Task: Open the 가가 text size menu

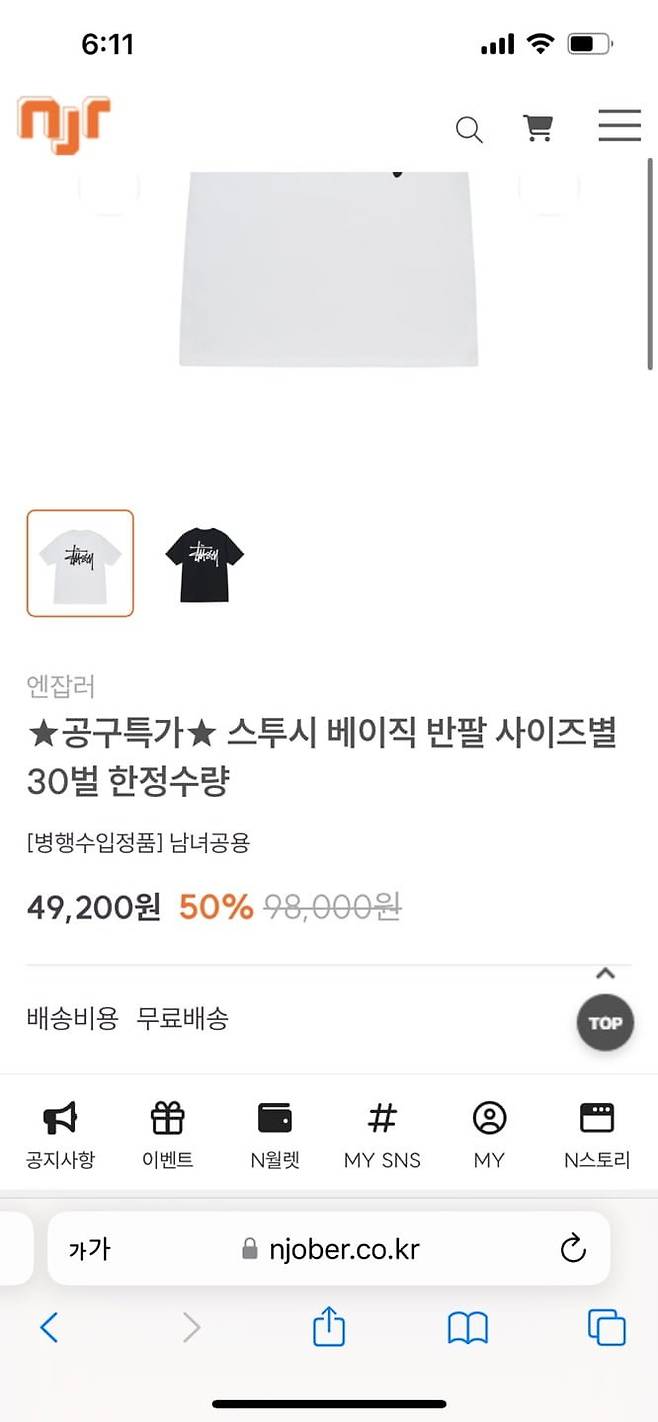Action: (89, 1249)
